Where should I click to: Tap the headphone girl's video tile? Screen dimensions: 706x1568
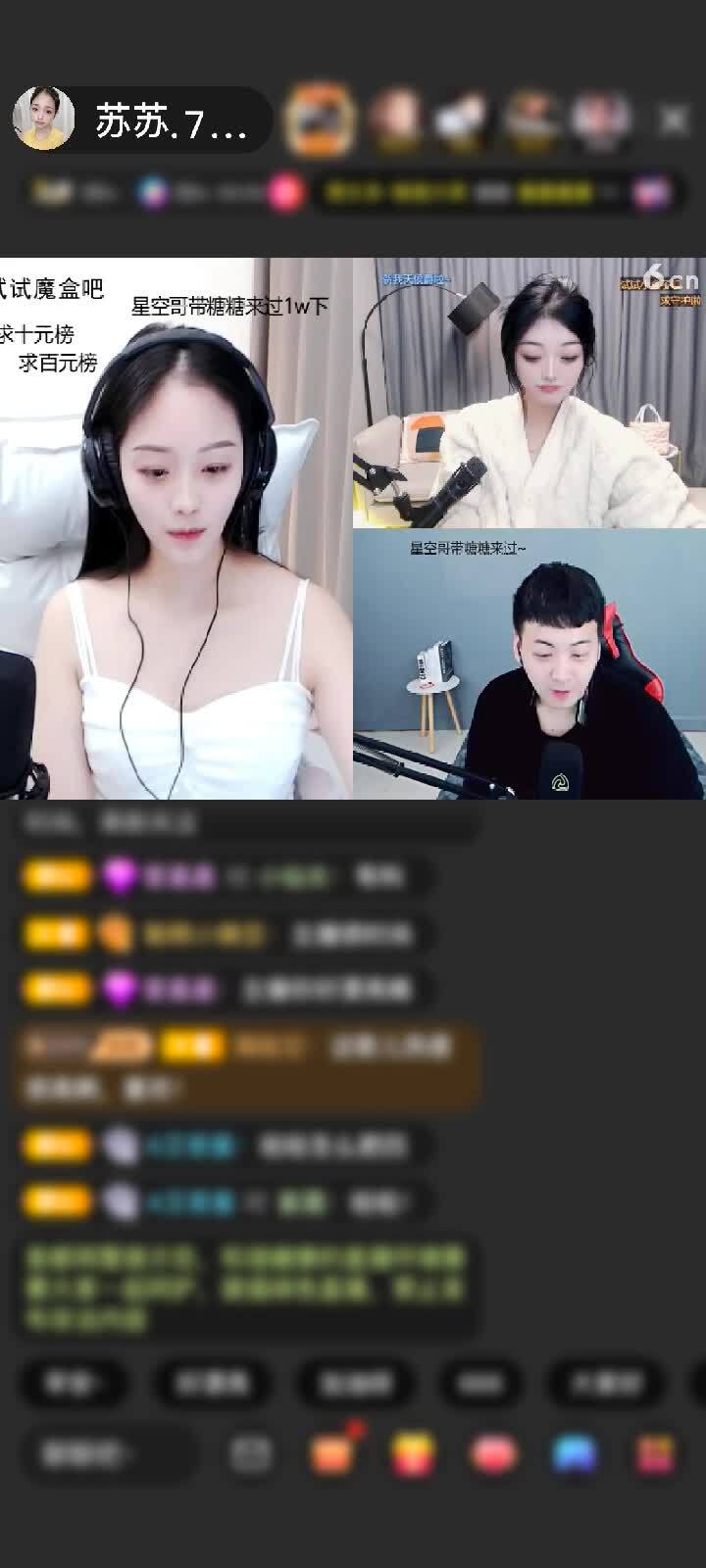click(x=176, y=529)
